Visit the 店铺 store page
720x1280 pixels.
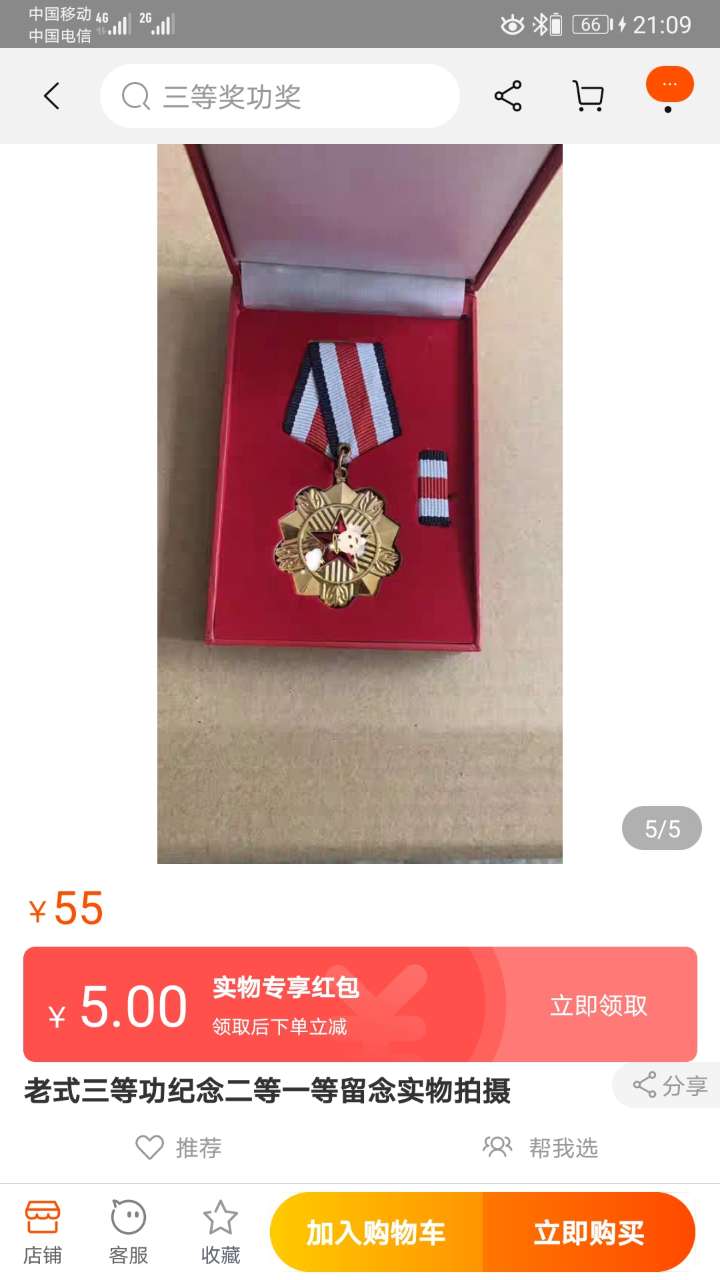coord(42,1232)
